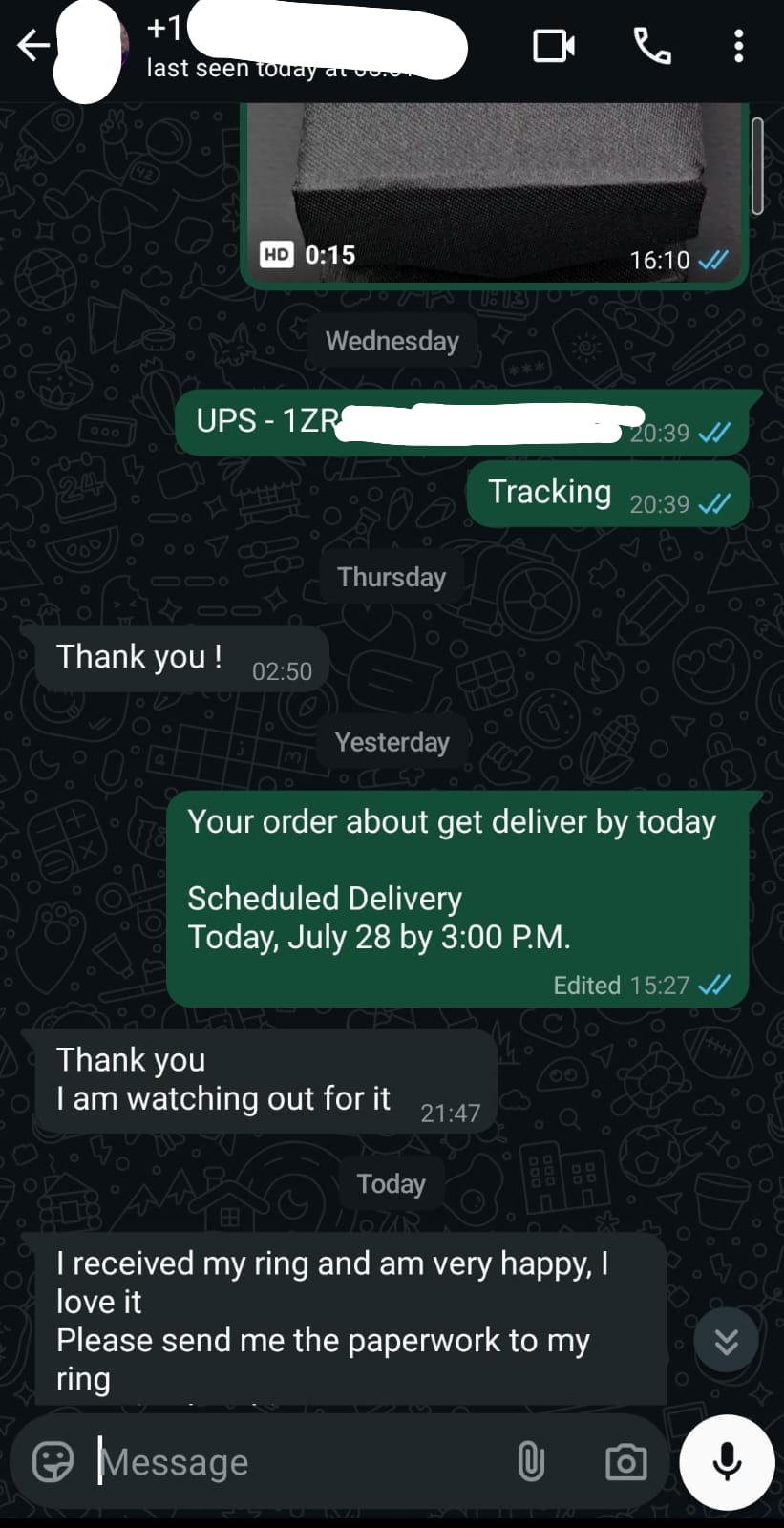Focus the Message text field

point(296,1462)
